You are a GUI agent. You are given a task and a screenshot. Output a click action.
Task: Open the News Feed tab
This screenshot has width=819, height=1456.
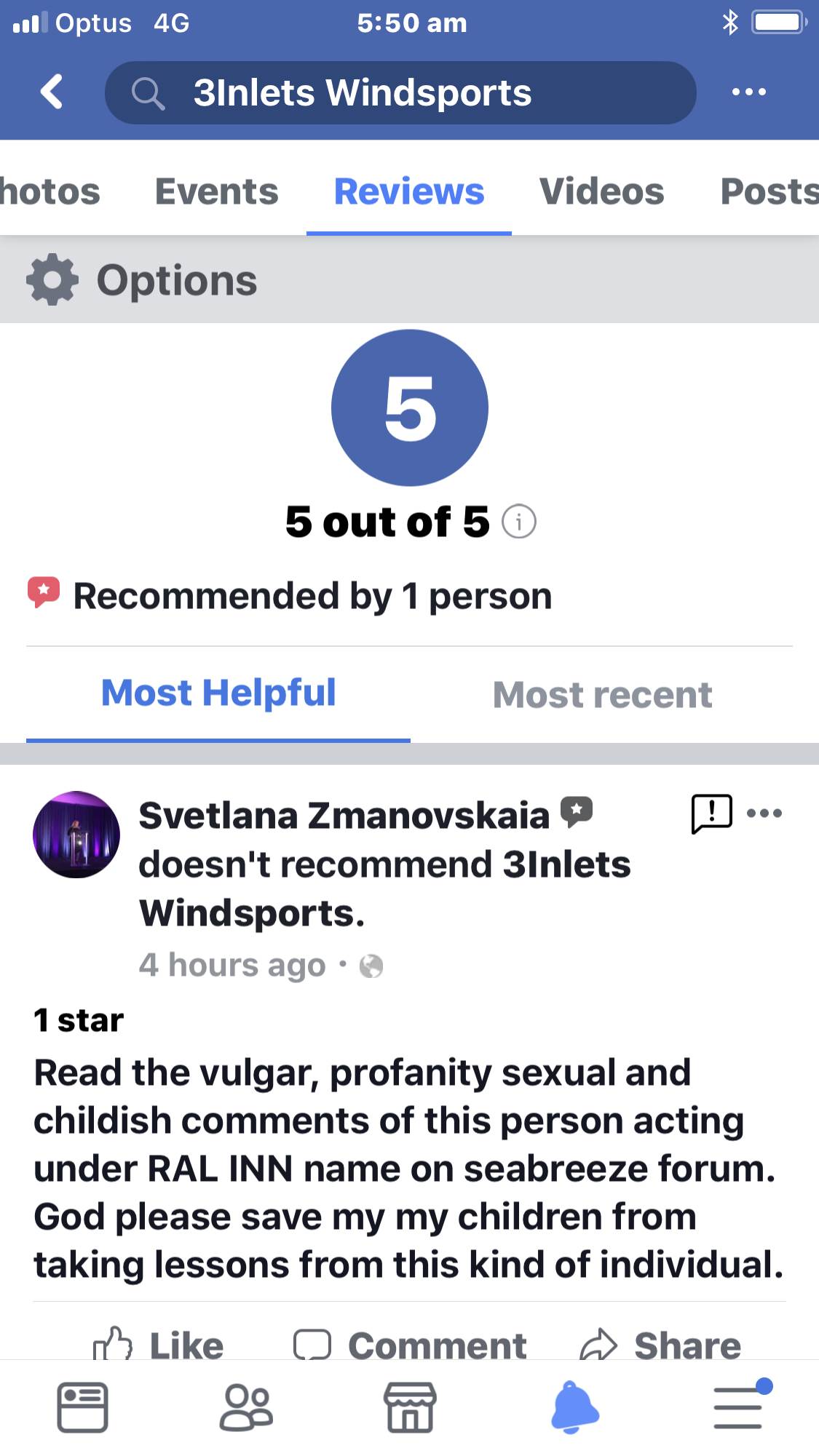[x=82, y=1407]
